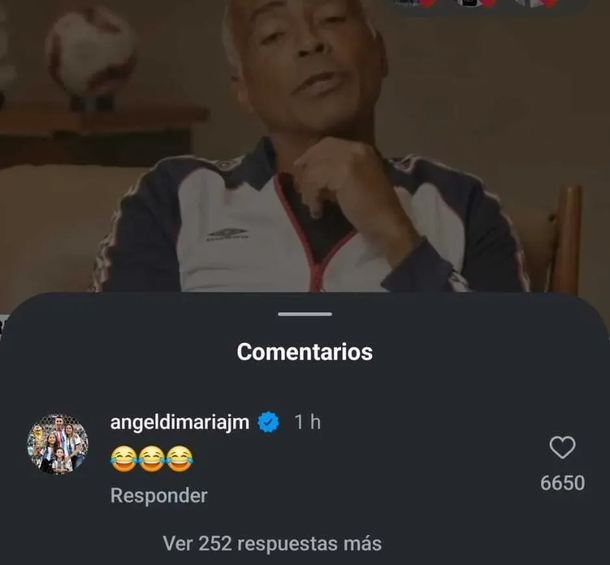
Task: Tap Responder under angeldimariajm's comment
Action: click(x=159, y=495)
